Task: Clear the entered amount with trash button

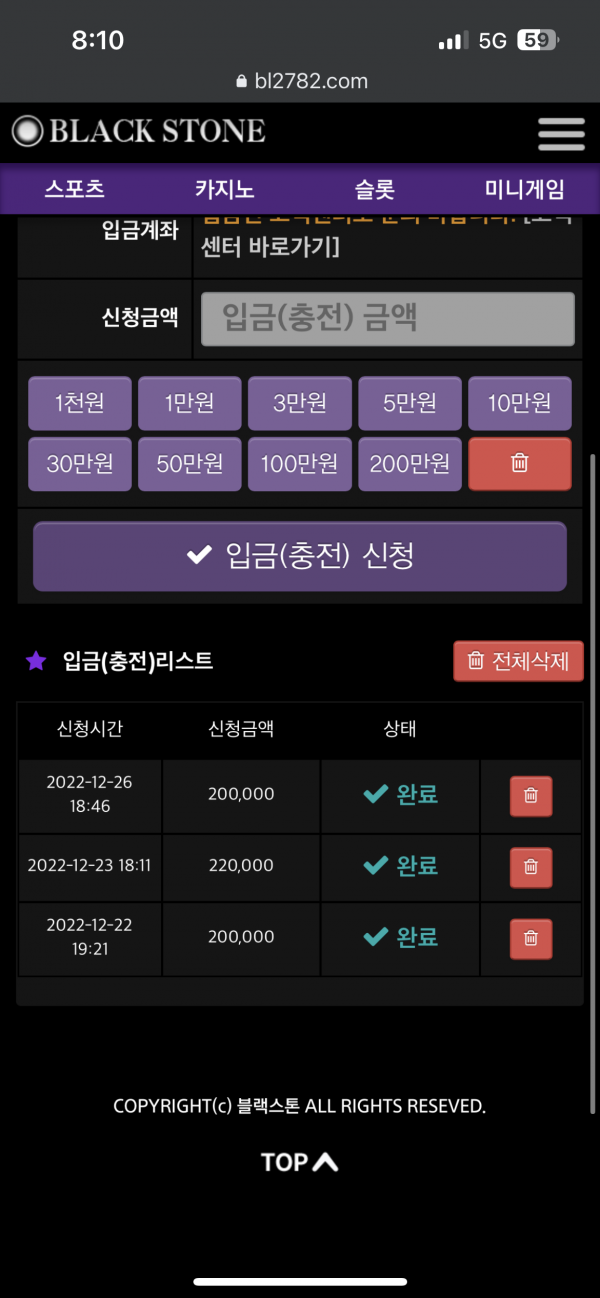Action: pyautogui.click(x=520, y=464)
